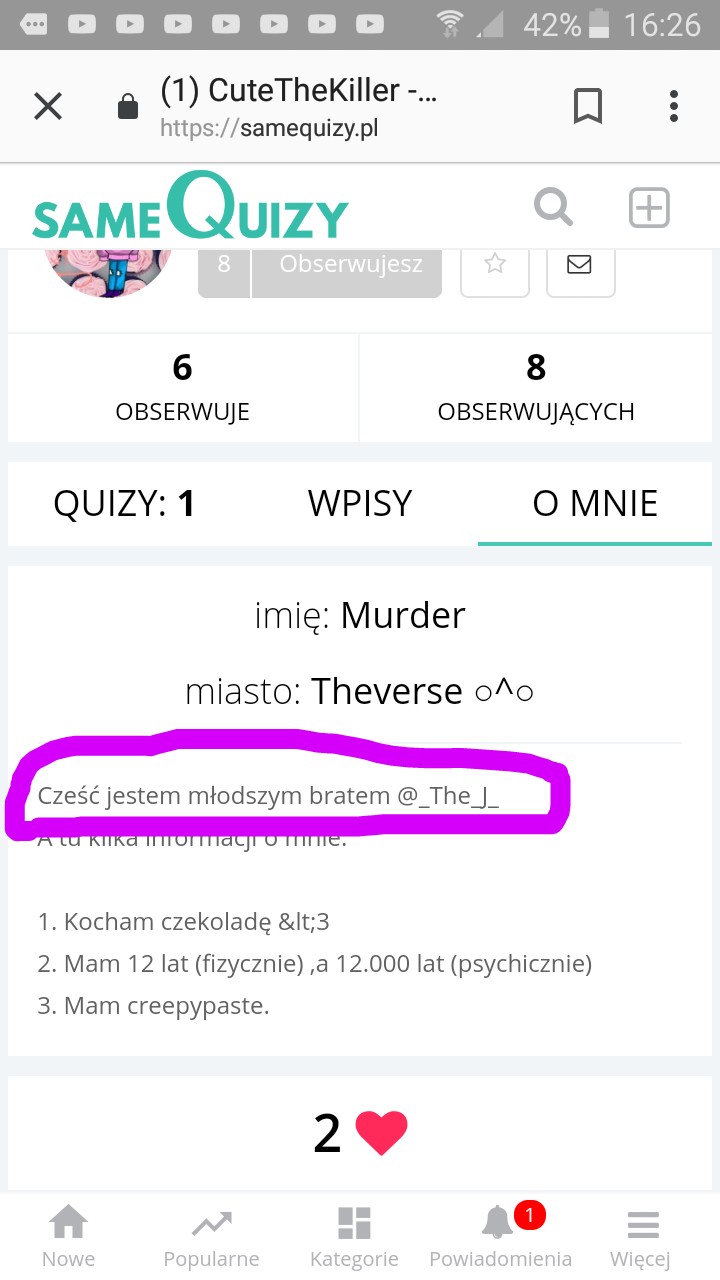Image resolution: width=720 pixels, height=1280 pixels.
Task: Open Powiadomienia notifications
Action: click(x=500, y=1236)
